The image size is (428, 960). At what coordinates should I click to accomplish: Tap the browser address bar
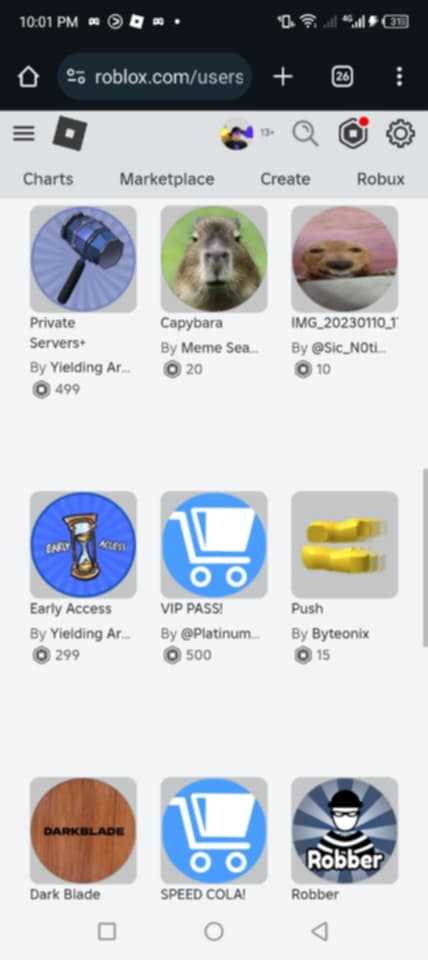click(154, 77)
